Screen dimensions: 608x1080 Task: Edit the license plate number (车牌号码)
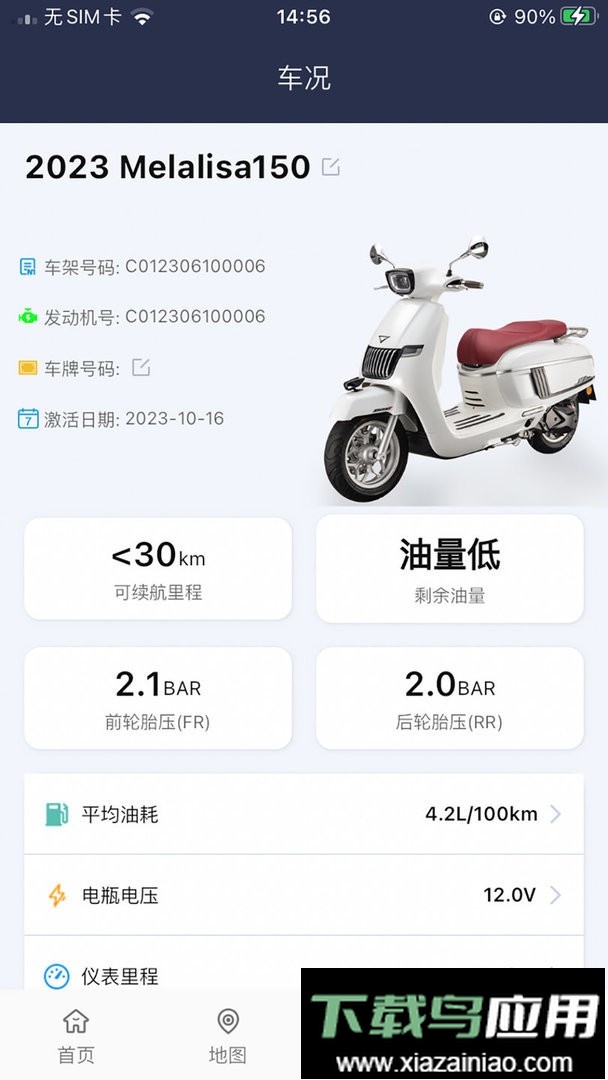pos(141,368)
